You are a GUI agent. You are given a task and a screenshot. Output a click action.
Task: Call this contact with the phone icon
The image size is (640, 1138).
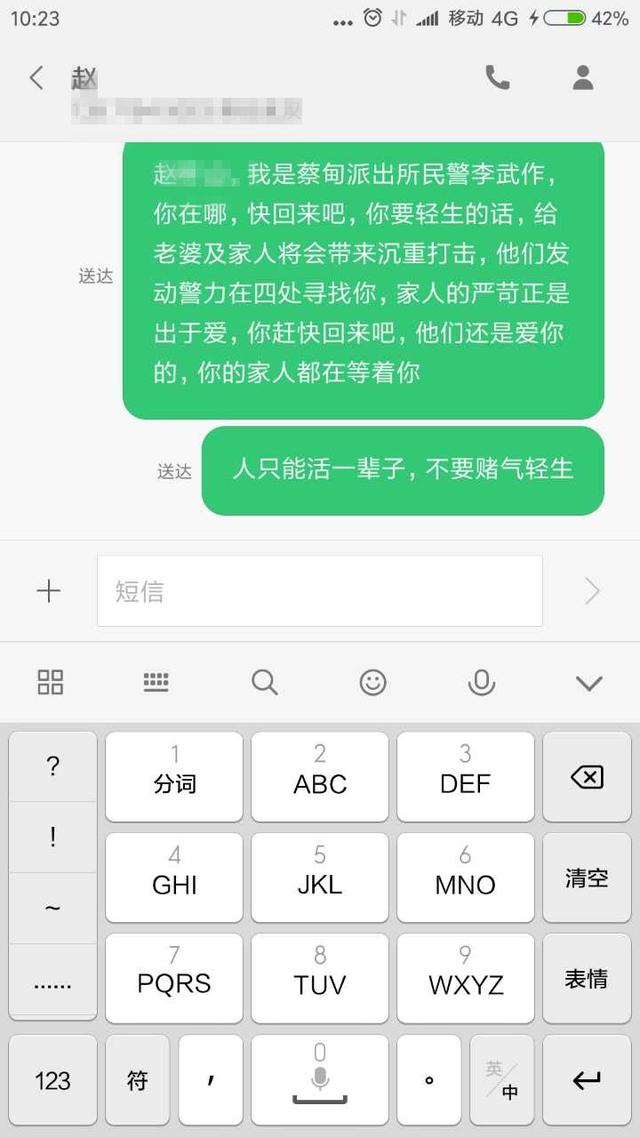497,78
